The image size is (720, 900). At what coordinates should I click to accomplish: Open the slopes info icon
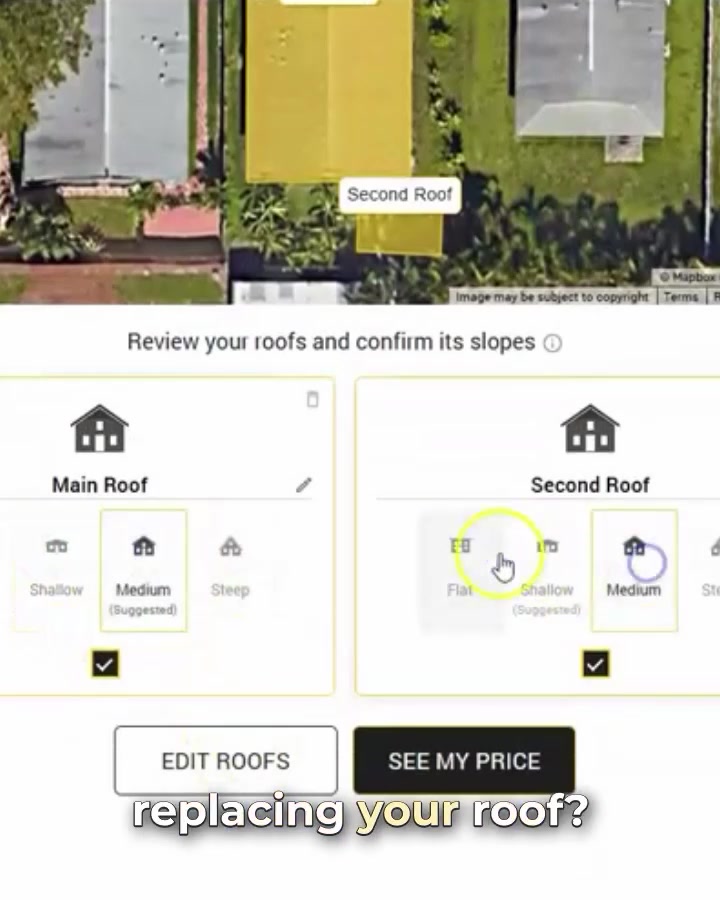pyautogui.click(x=552, y=343)
